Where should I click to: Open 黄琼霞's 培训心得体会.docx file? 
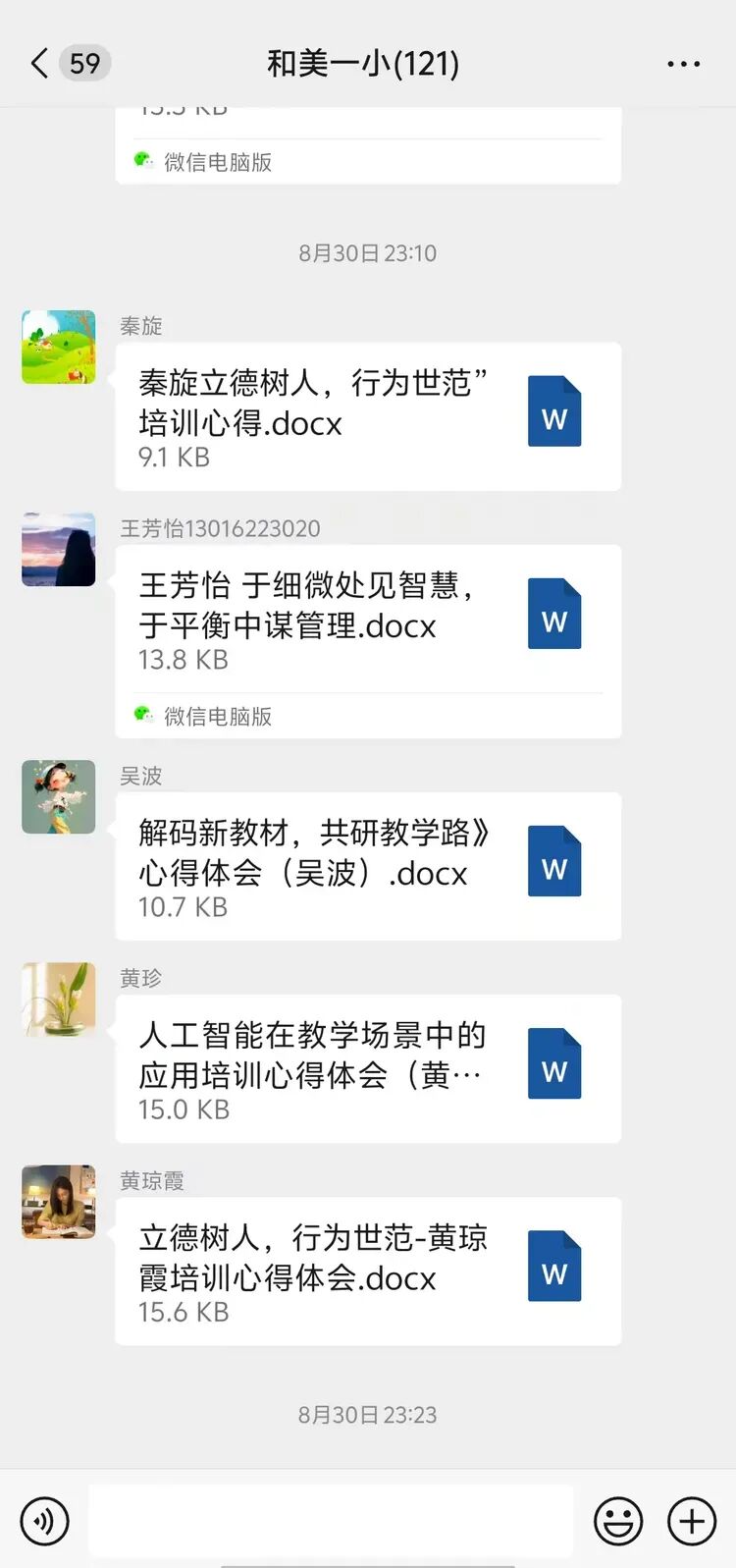368,1271
